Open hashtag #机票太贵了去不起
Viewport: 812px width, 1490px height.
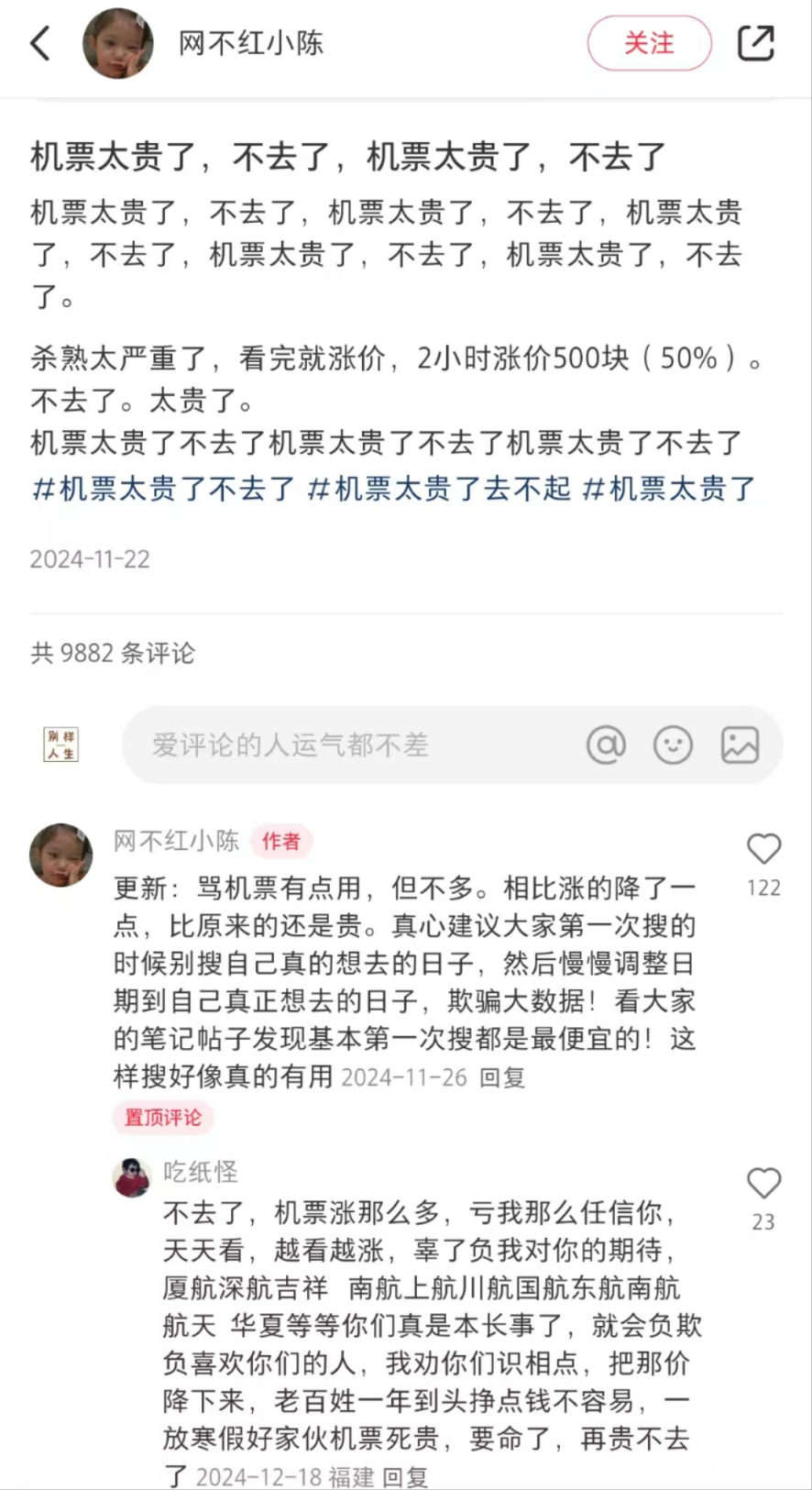tap(439, 489)
